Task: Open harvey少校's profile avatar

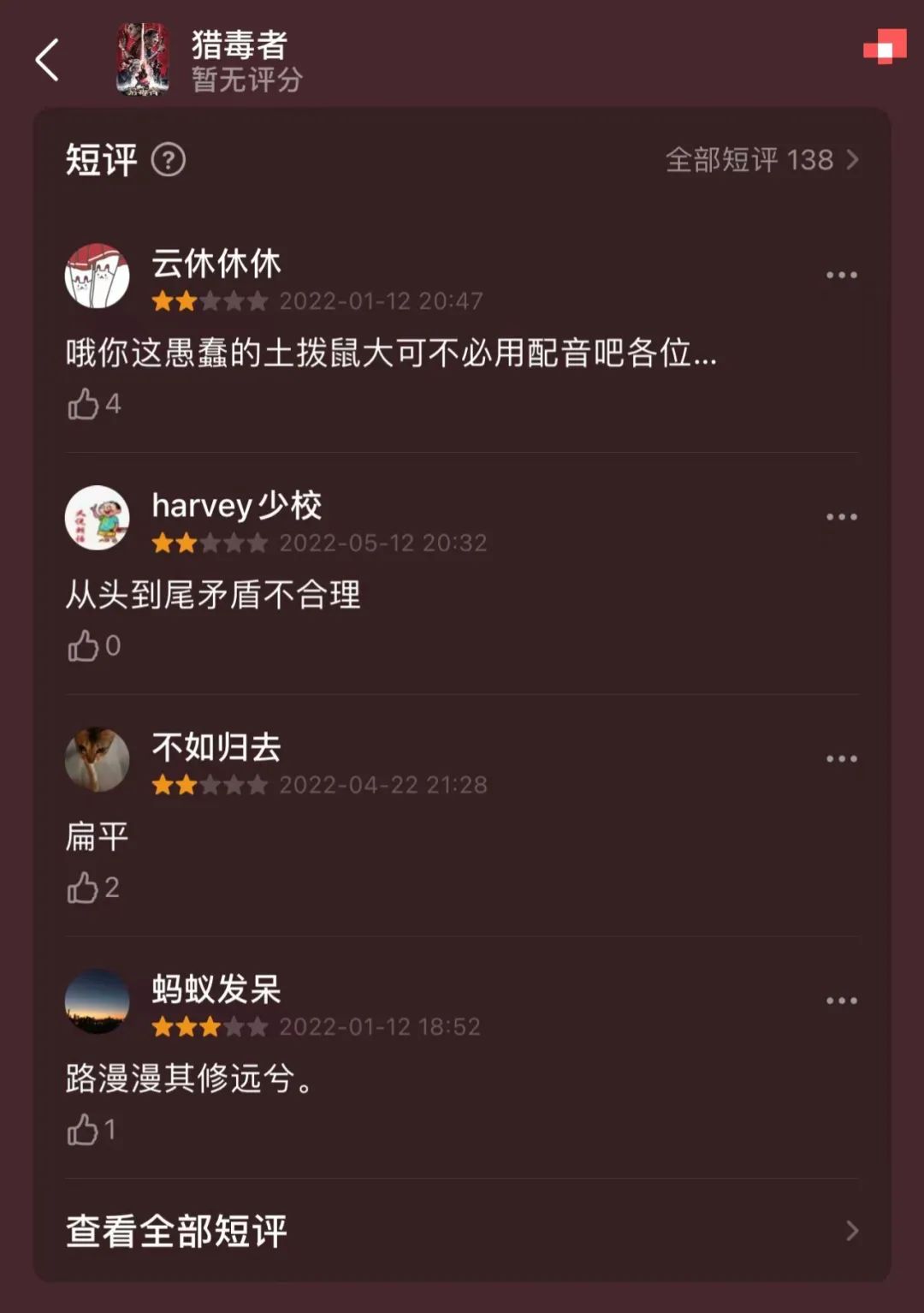Action: pyautogui.click(x=98, y=518)
